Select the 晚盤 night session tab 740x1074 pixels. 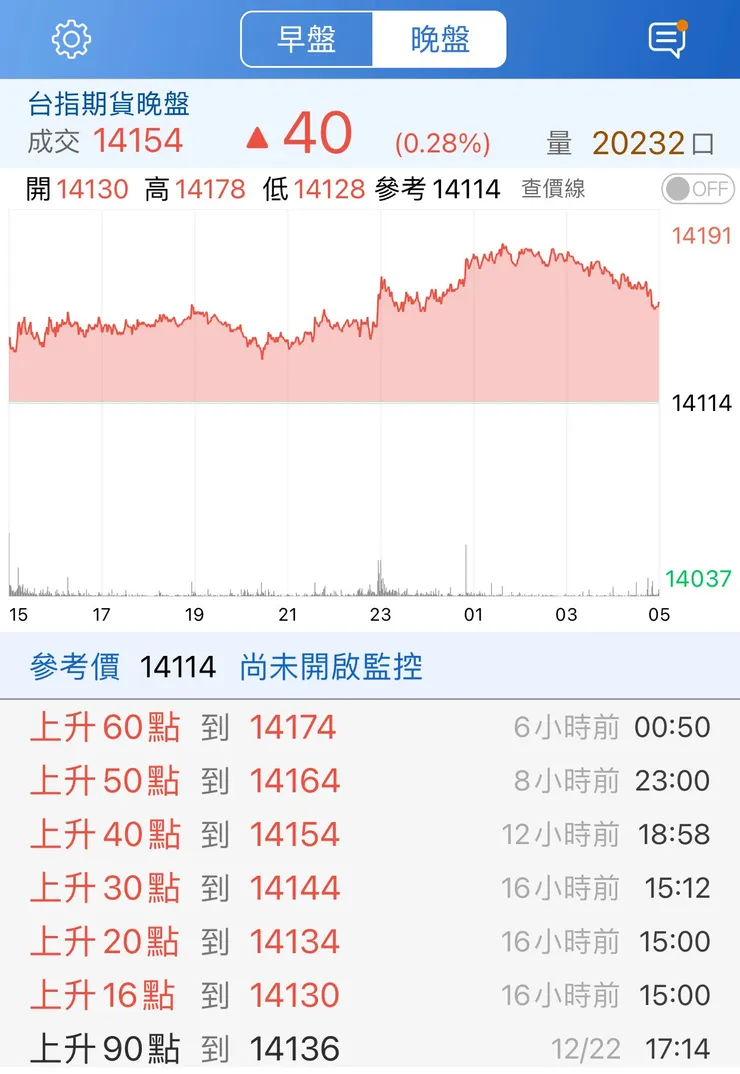click(x=440, y=39)
